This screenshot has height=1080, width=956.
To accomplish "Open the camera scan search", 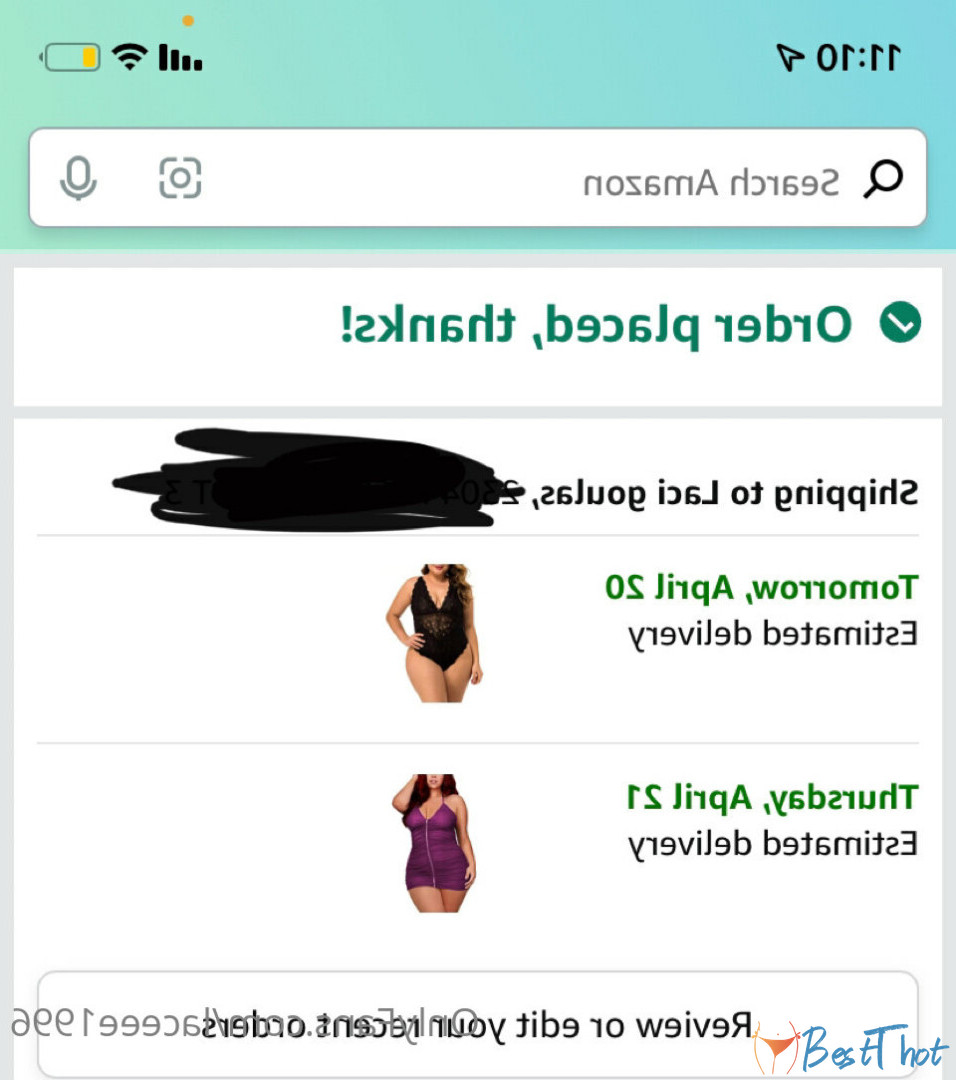I will click(180, 179).
